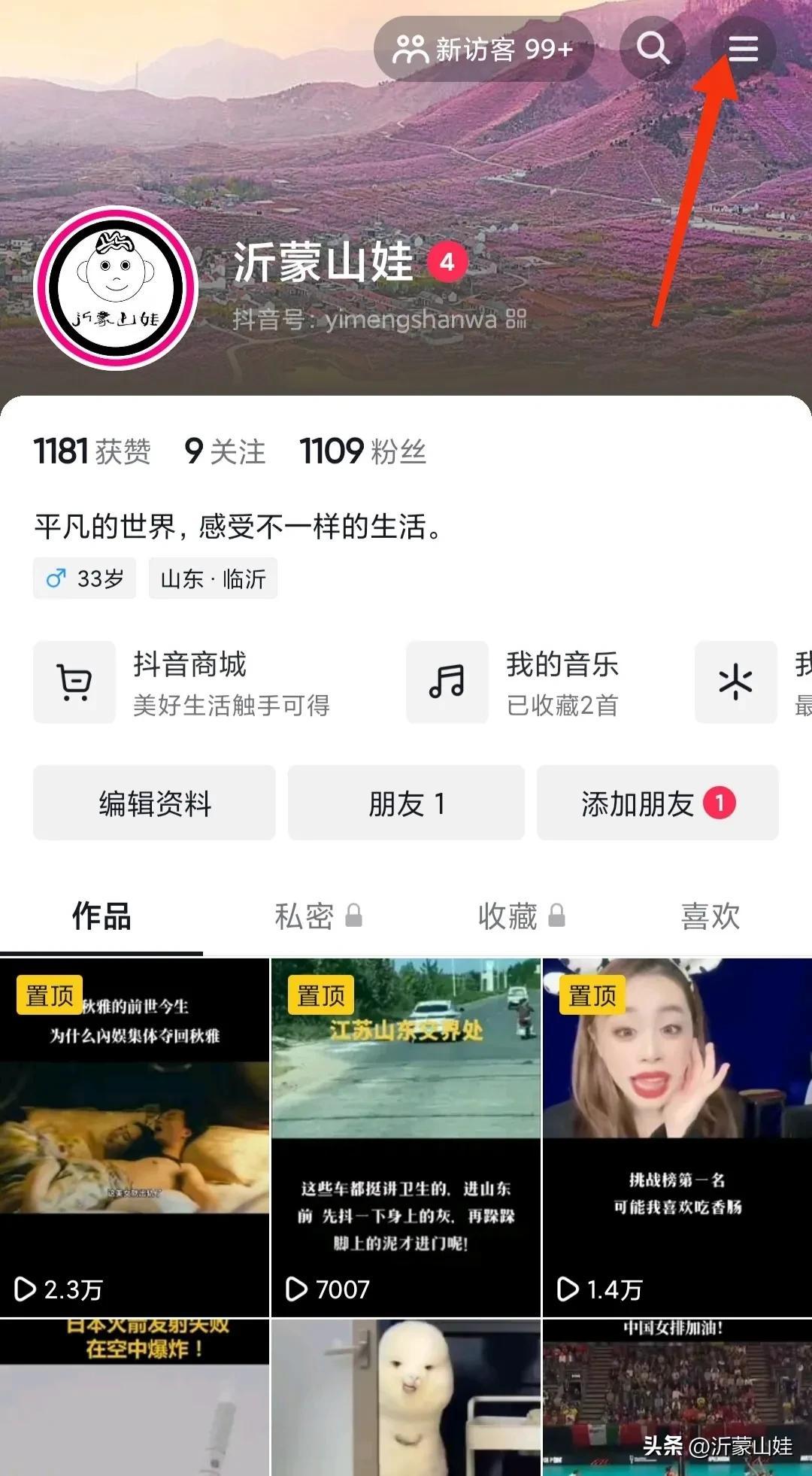This screenshot has width=812, height=1476.
Task: Switch to the 作品 tab
Action: (x=101, y=916)
